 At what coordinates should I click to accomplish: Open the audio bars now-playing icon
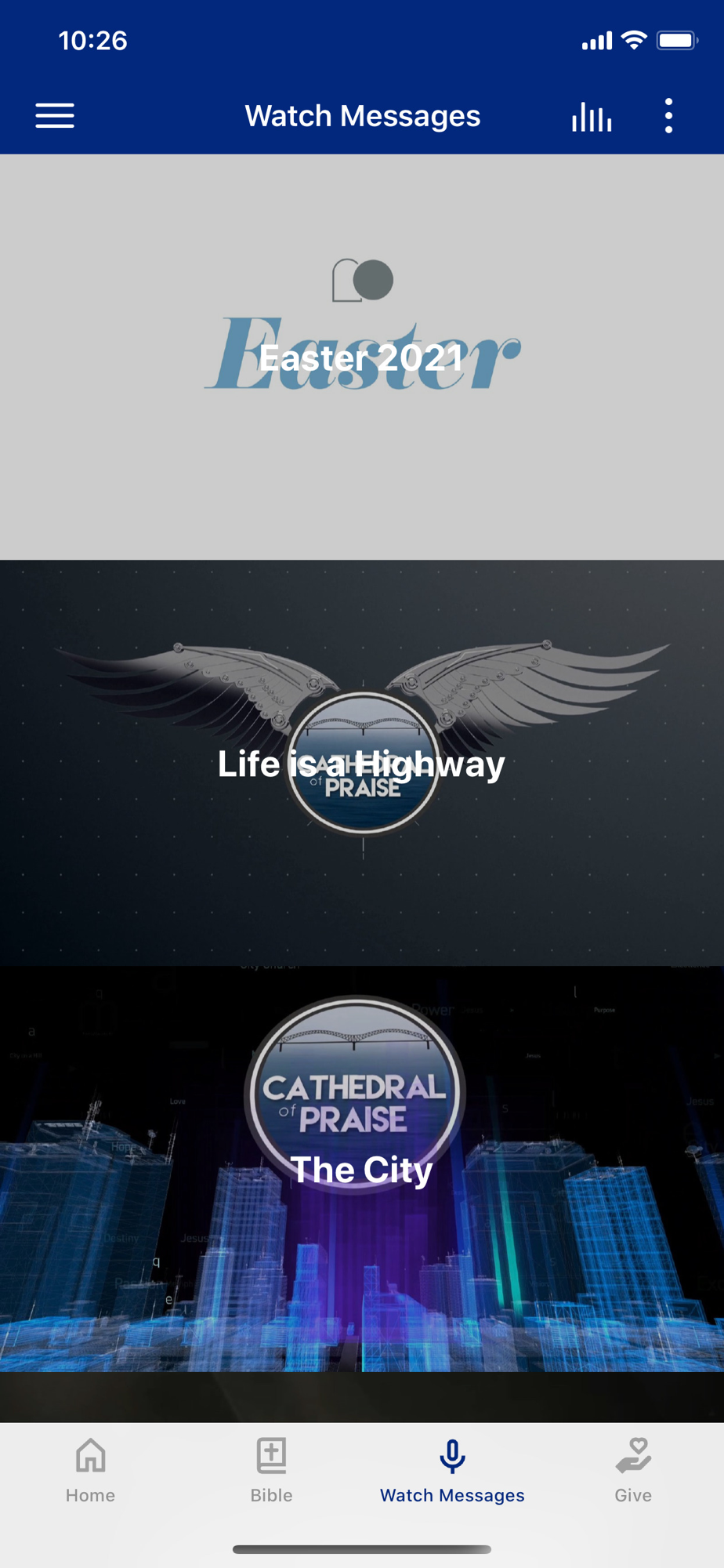pyautogui.click(x=592, y=116)
